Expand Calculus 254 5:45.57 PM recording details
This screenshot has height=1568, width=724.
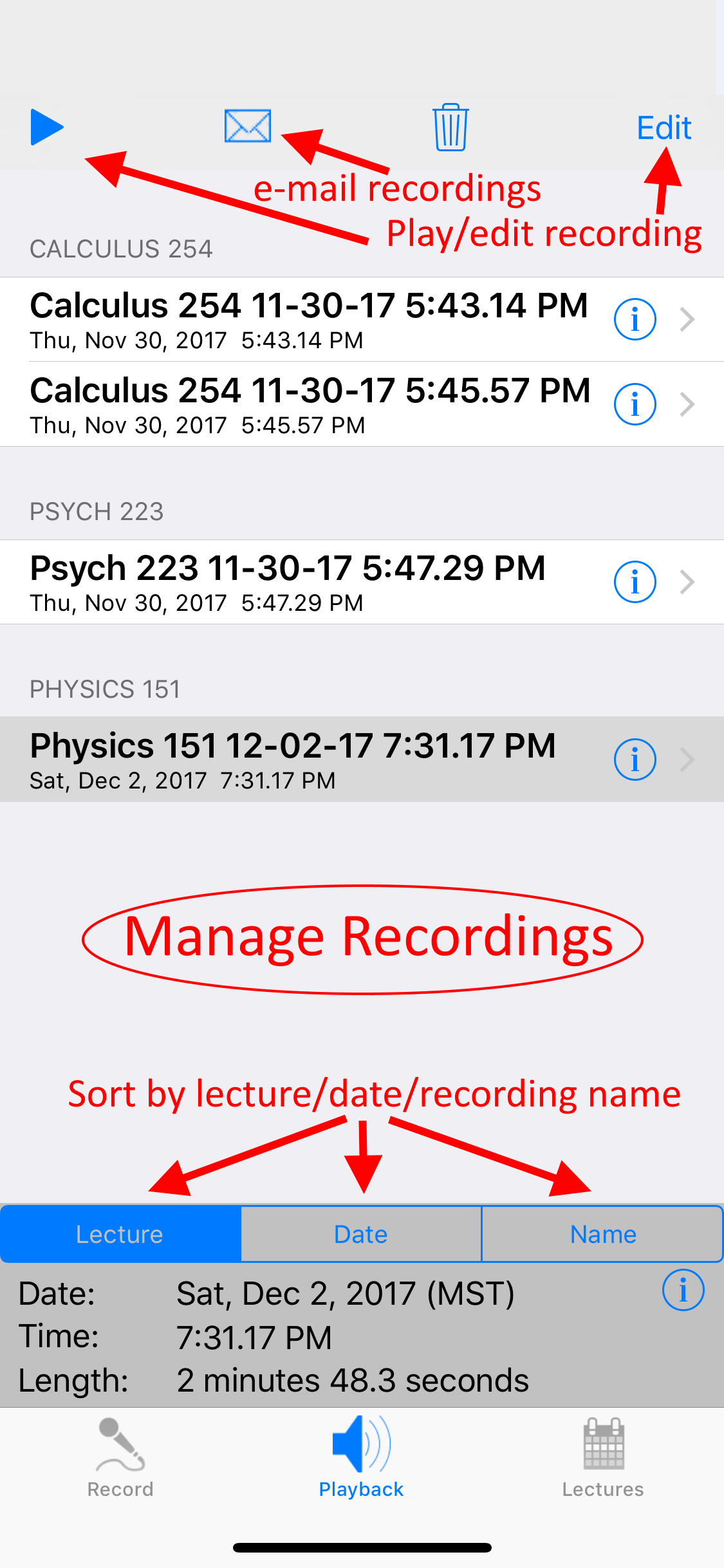point(689,404)
